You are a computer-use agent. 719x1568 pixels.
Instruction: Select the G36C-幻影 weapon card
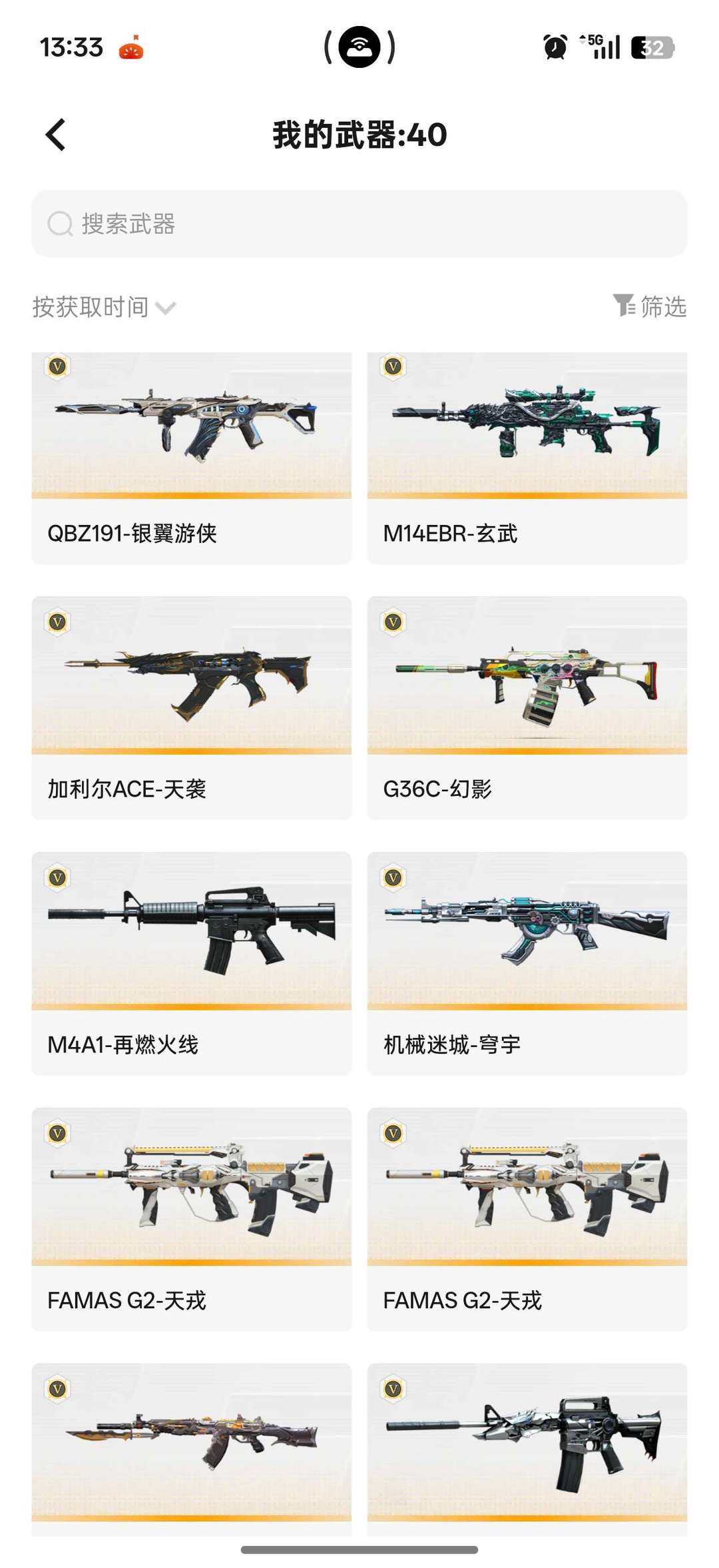527,707
